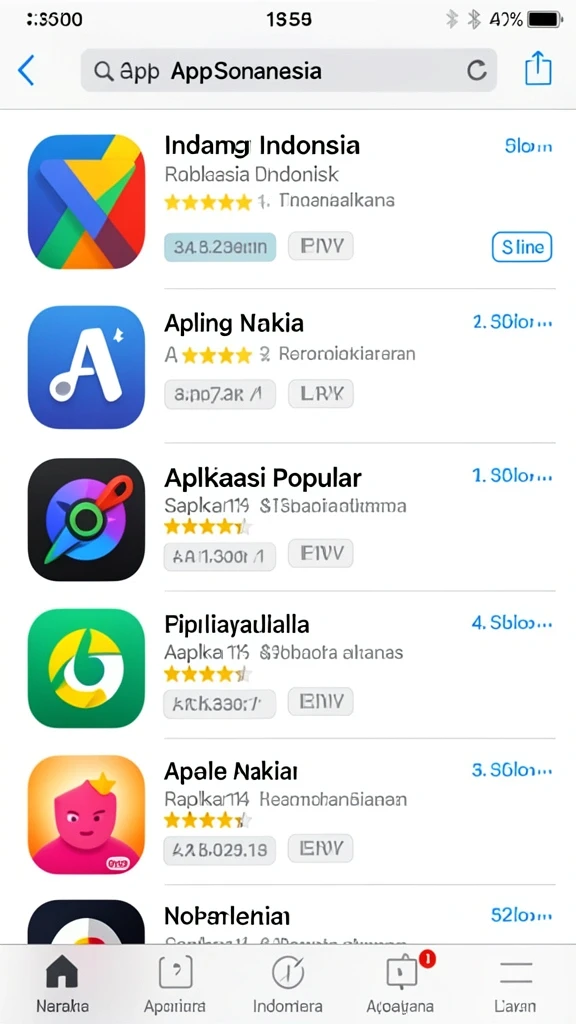Switch to the Lıaran tab
The image size is (576, 1024).
pos(515,985)
